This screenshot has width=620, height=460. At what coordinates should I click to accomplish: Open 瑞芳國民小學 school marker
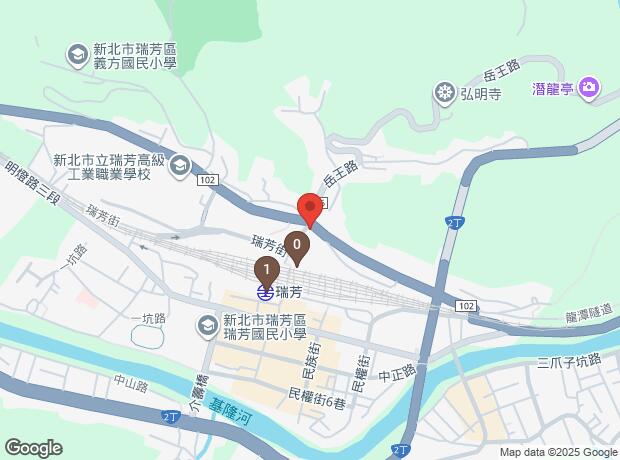pyautogui.click(x=207, y=325)
